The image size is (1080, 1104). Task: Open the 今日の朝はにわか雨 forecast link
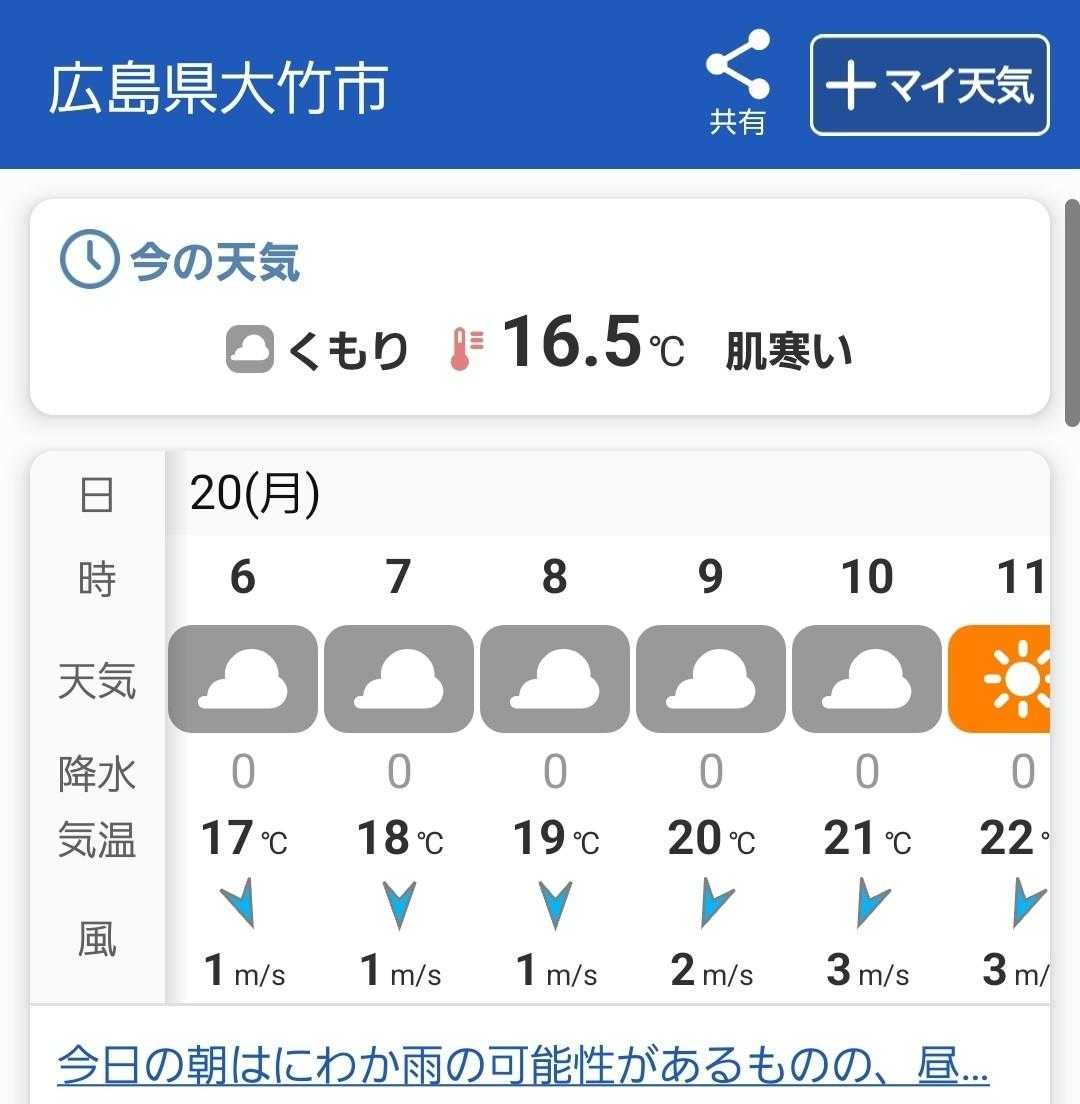pos(523,1065)
